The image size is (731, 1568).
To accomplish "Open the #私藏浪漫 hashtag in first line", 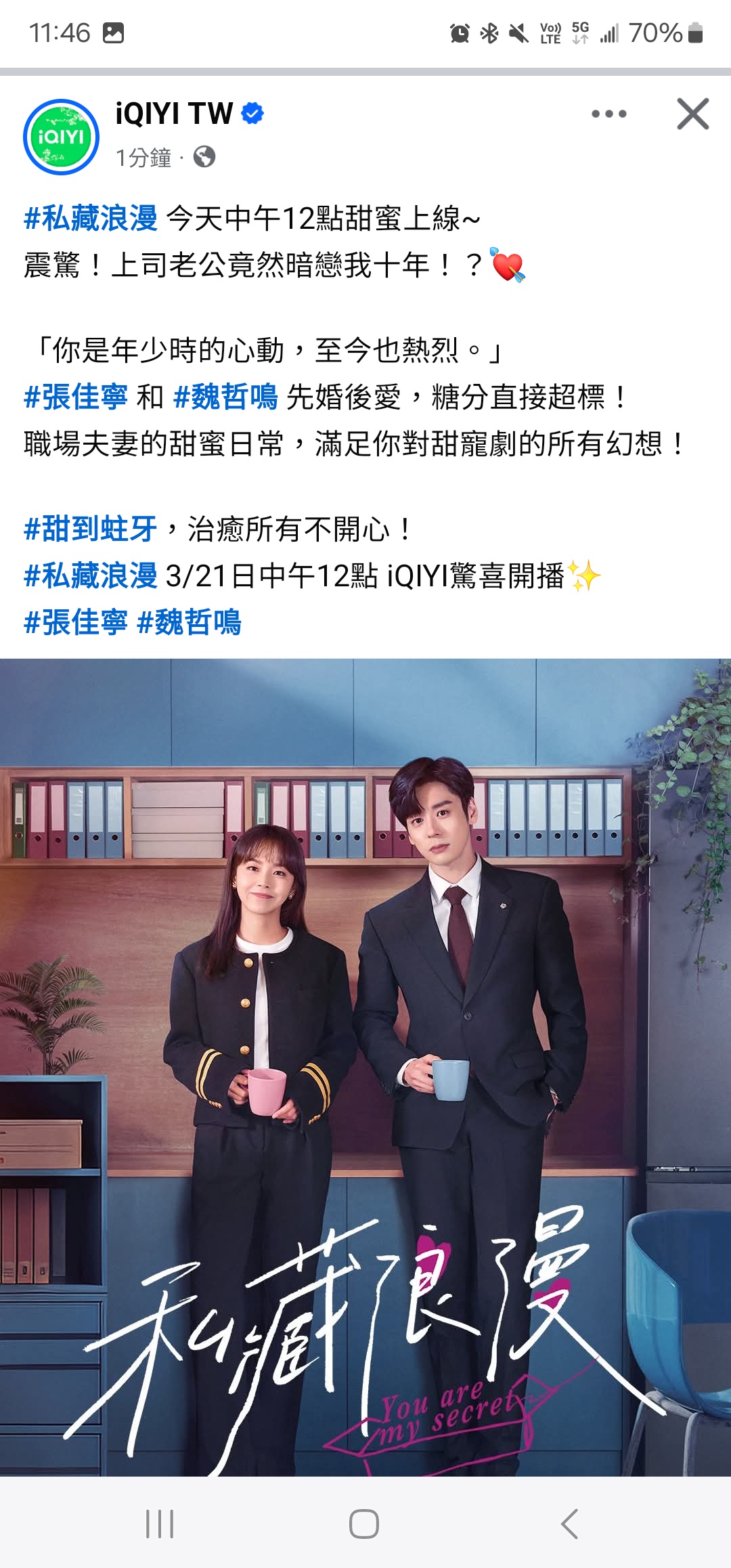I will coord(91,219).
